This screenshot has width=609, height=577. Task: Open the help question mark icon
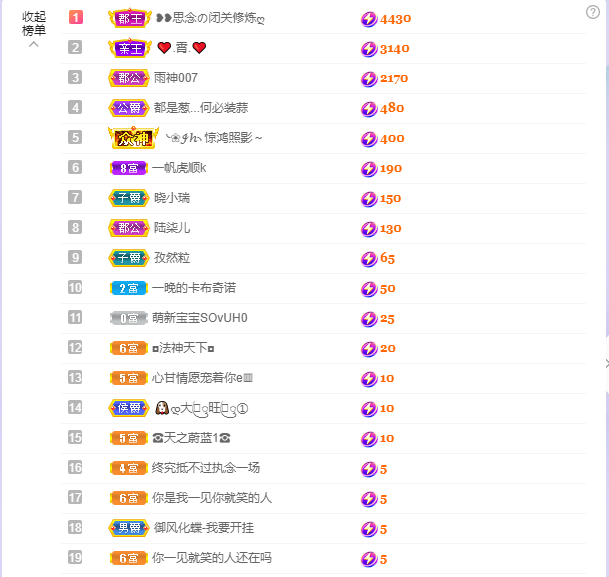[x=592, y=12]
